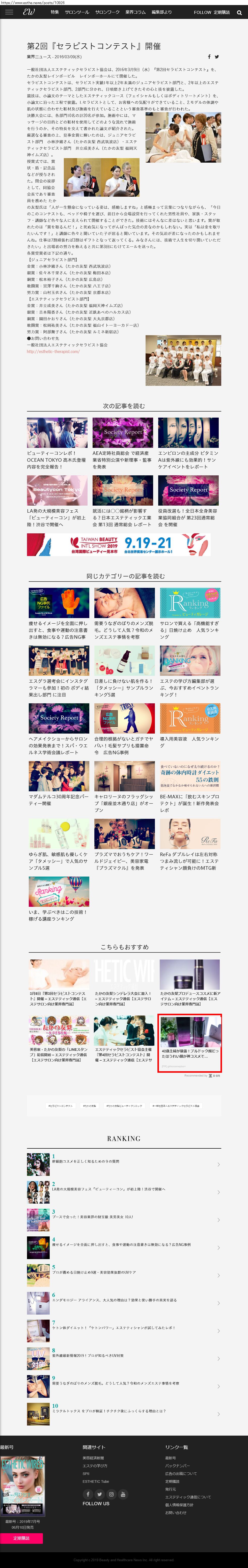Open the hamburger menu
248x1568 pixels.
pos(9,12)
